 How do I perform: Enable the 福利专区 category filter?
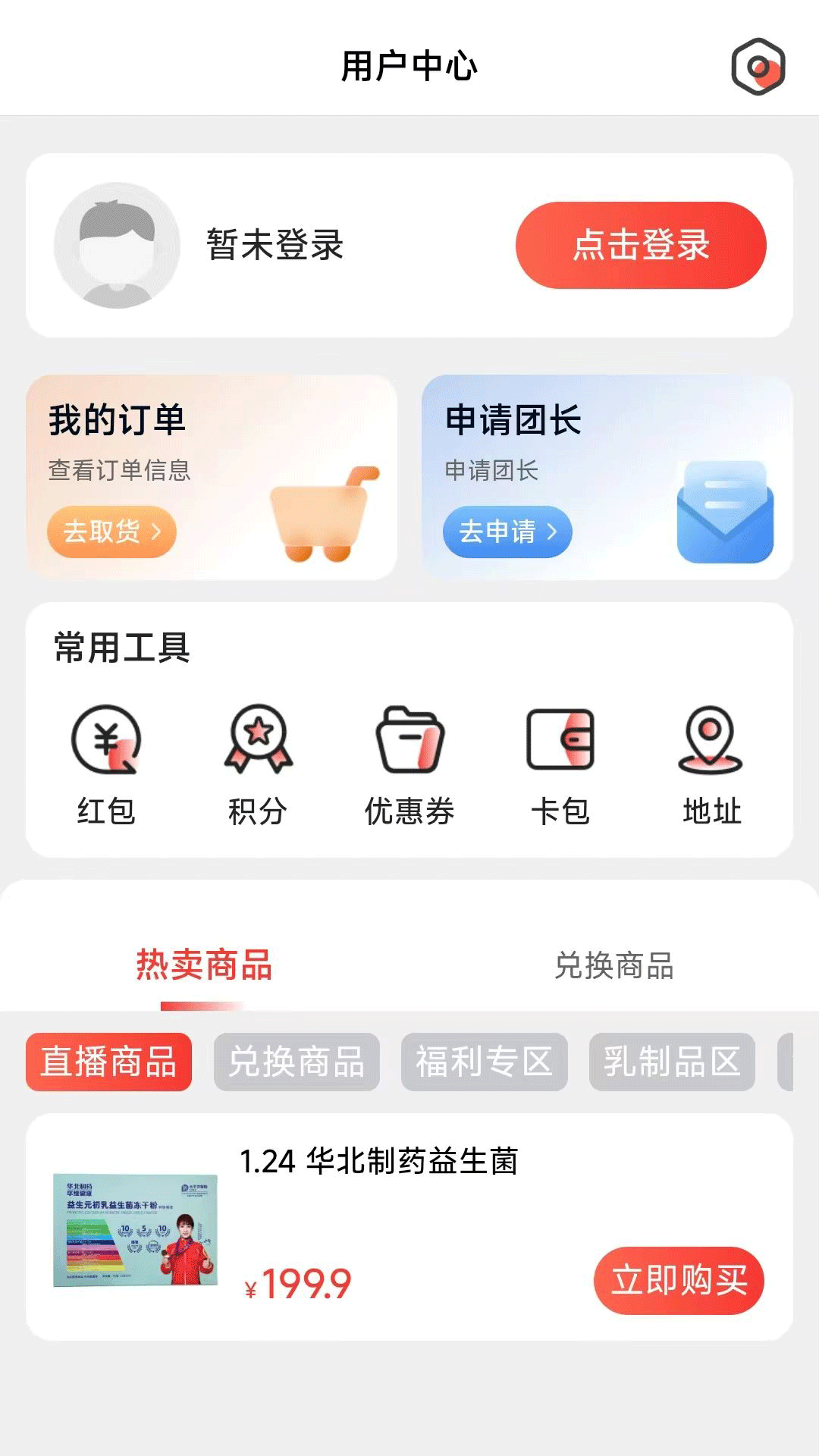click(483, 1062)
